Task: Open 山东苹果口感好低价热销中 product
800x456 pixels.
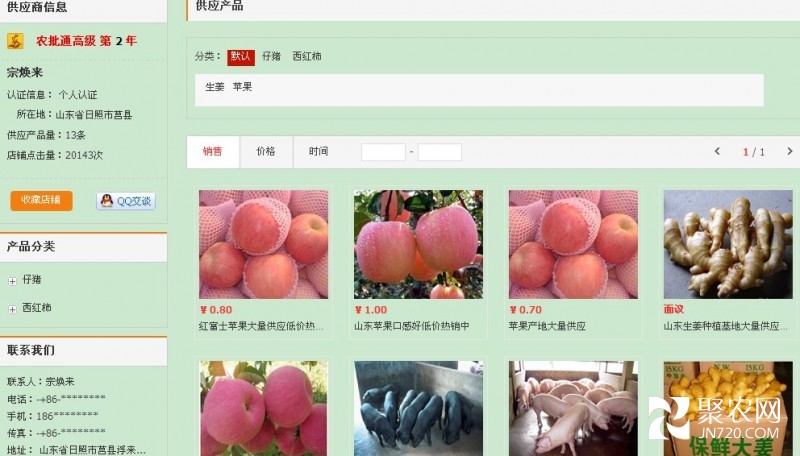Action: 418,244
